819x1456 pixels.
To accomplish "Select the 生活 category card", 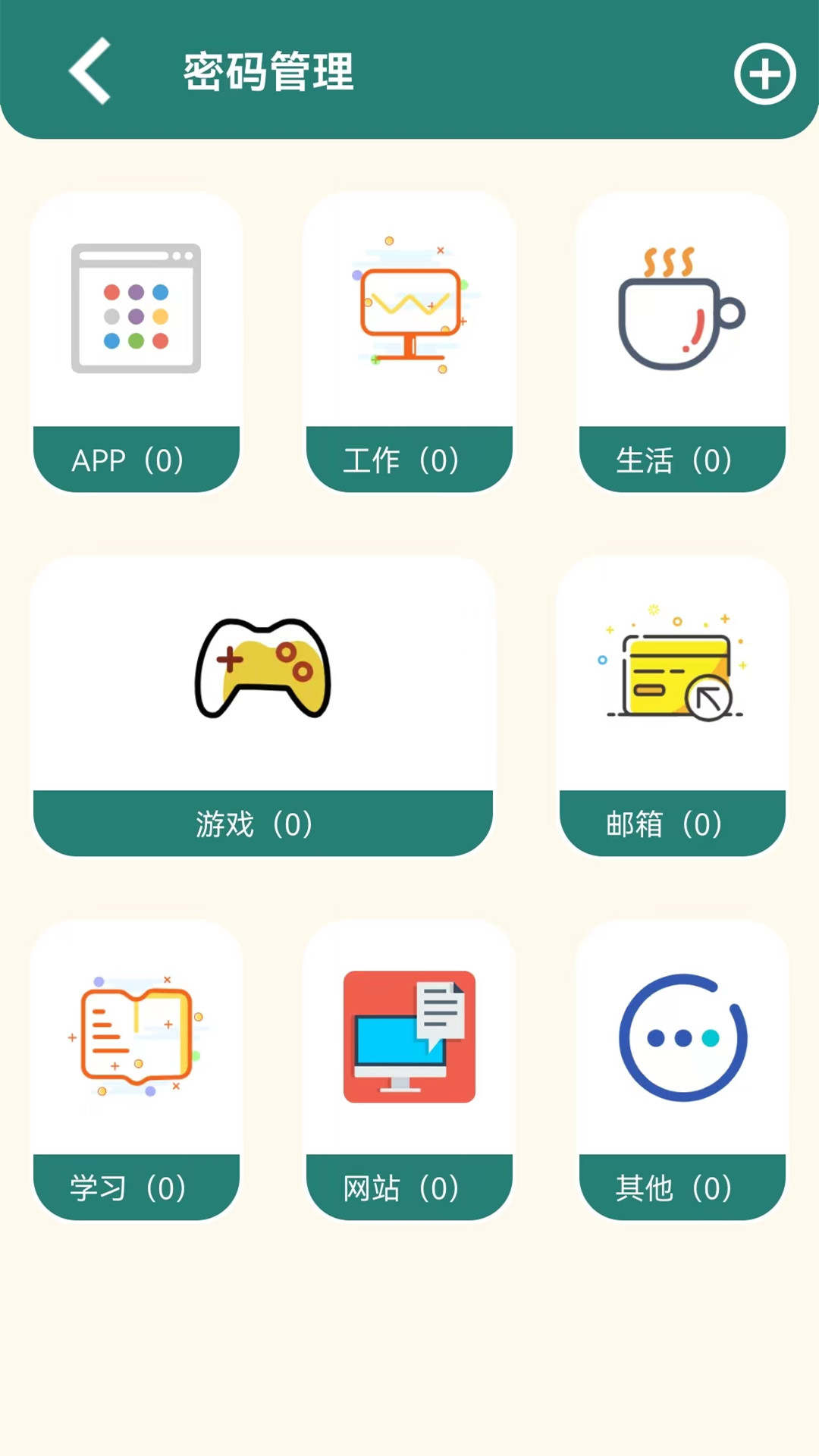I will point(682,343).
